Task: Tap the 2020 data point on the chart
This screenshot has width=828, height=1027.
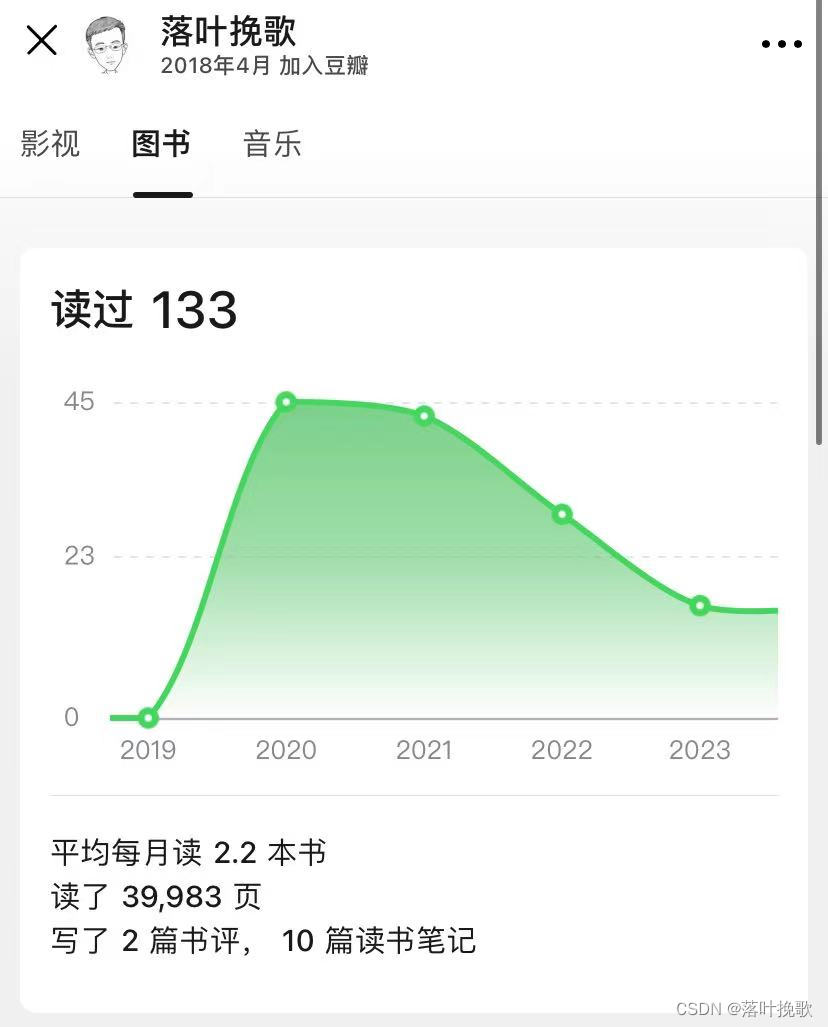Action: [x=286, y=402]
